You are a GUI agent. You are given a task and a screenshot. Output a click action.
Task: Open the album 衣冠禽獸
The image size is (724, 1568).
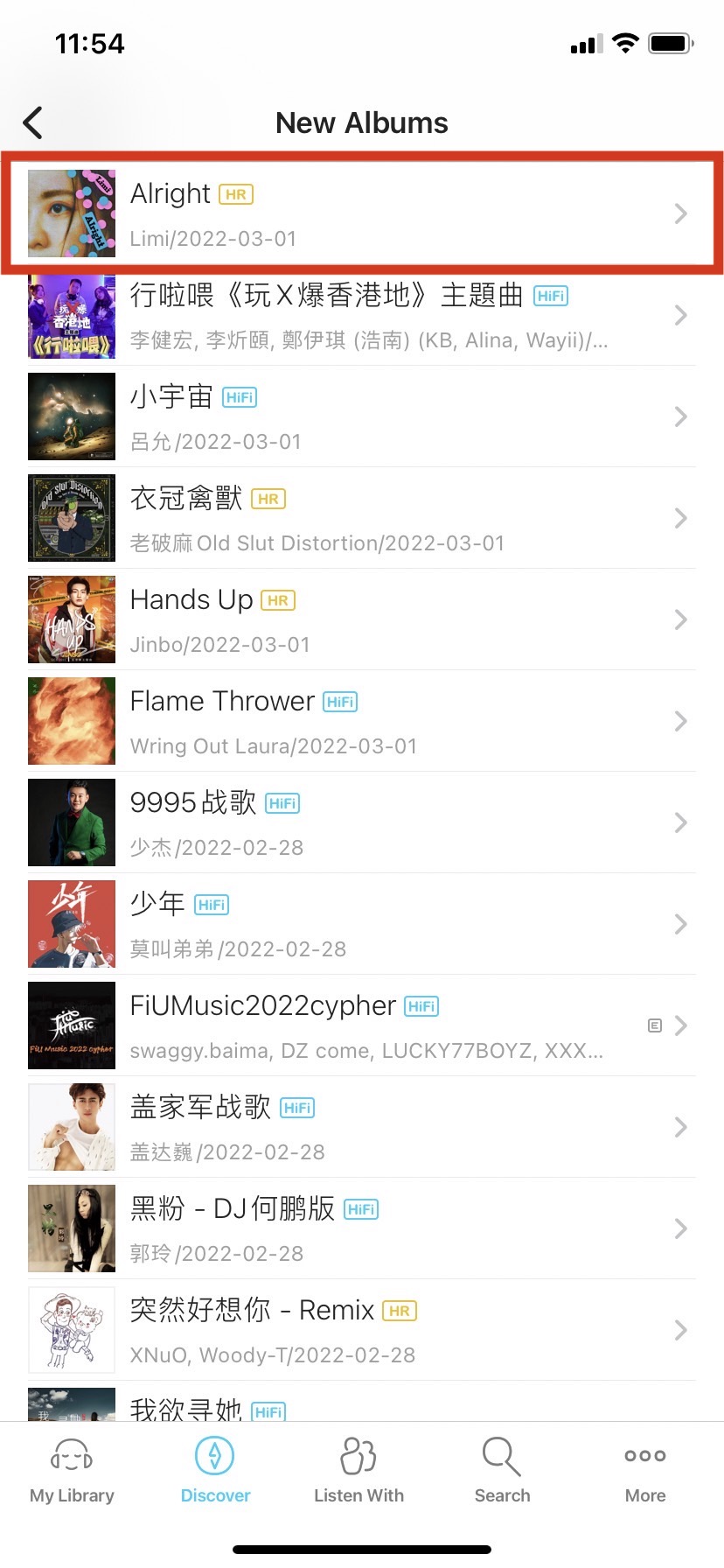(362, 519)
